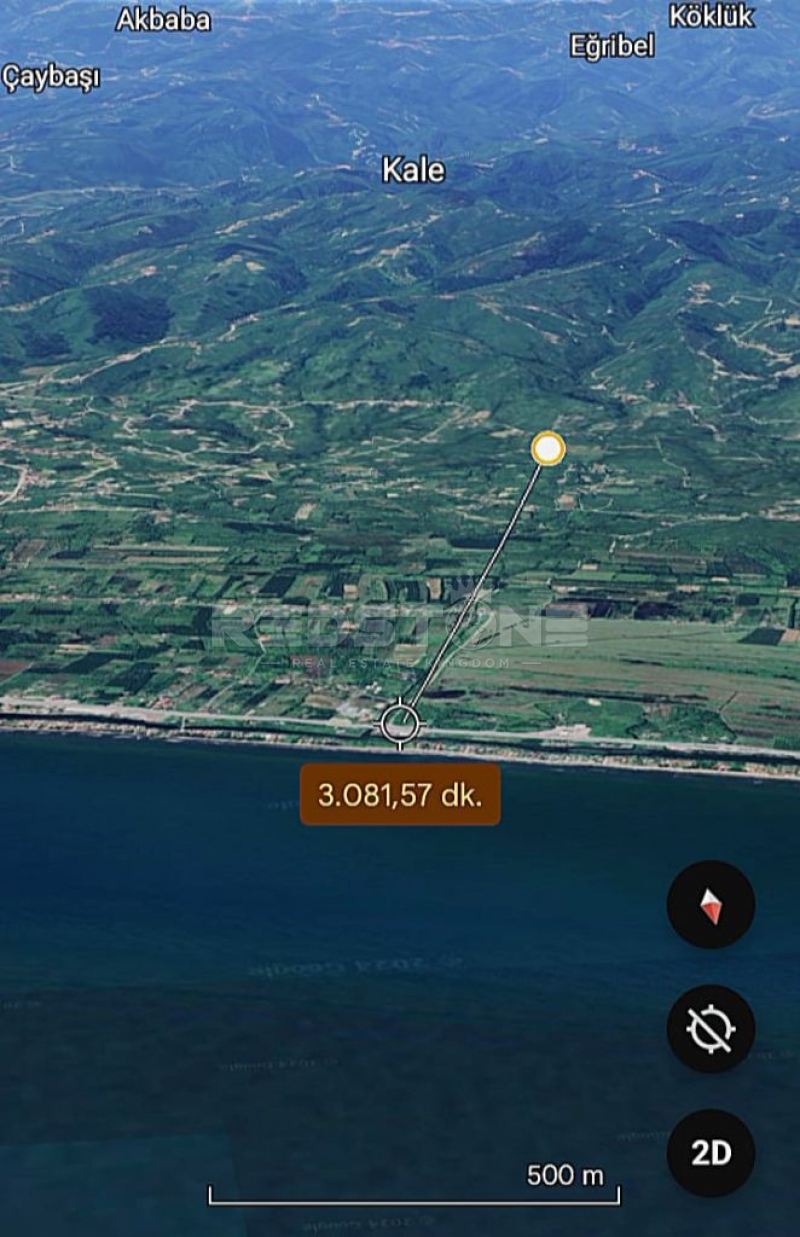Switch the map to 2D view
Image resolution: width=800 pixels, height=1237 pixels.
(711, 1152)
